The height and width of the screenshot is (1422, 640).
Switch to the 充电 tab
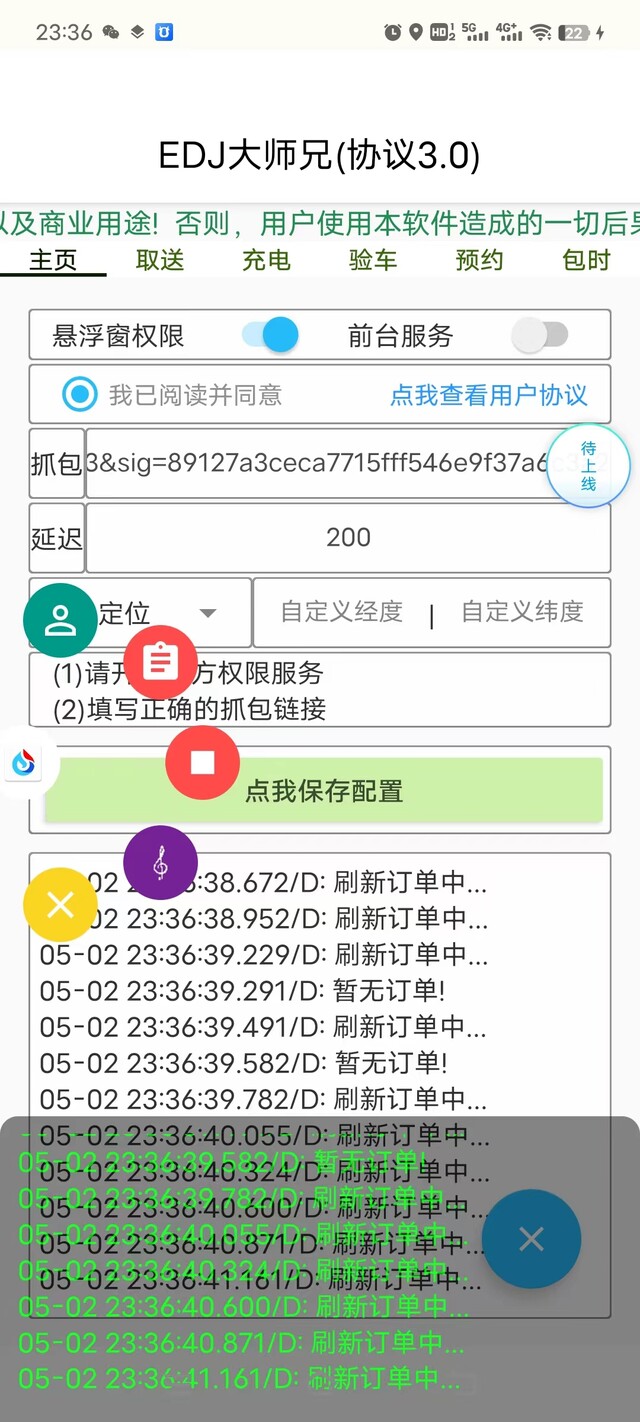pos(266,260)
